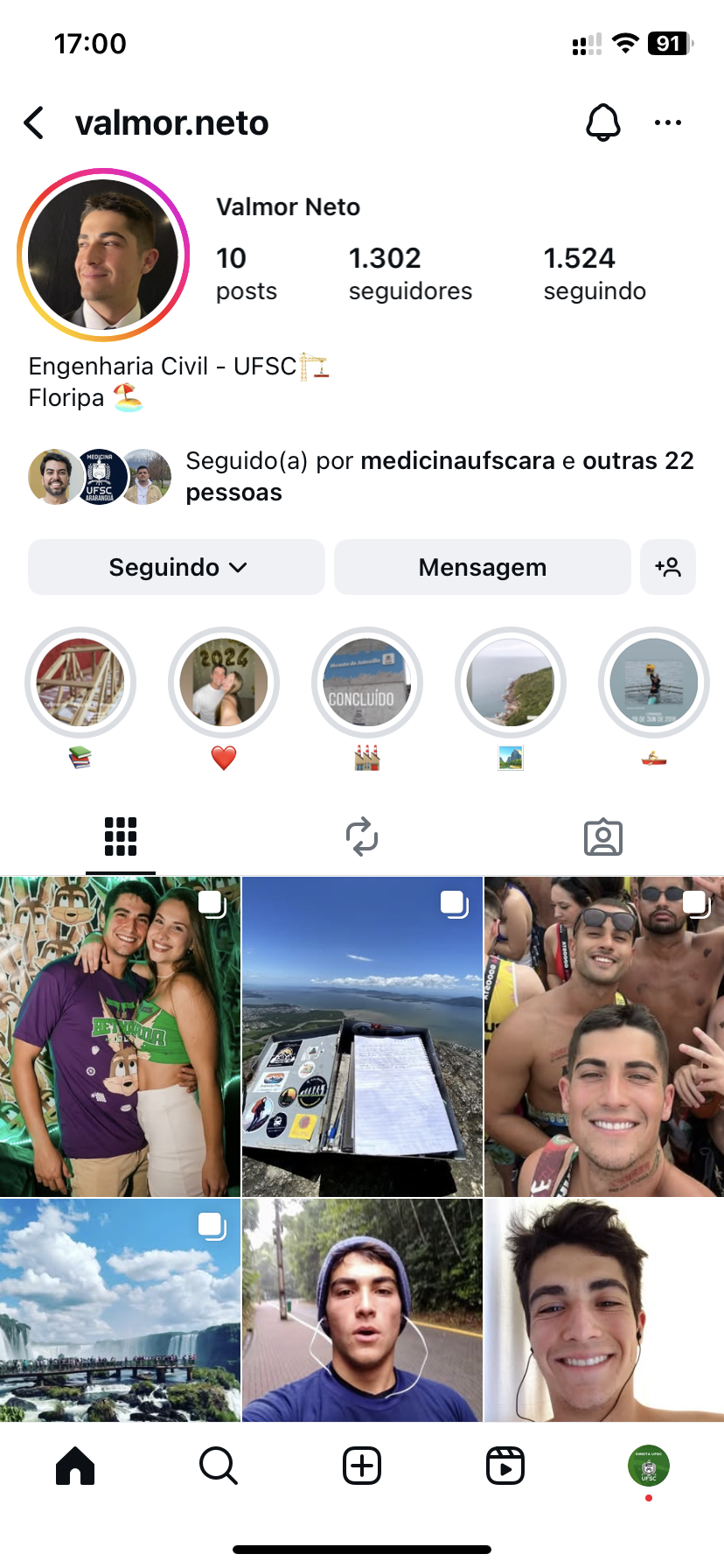This screenshot has width=724, height=1568.
Task: Open the books emoji story highlight
Action: [80, 682]
